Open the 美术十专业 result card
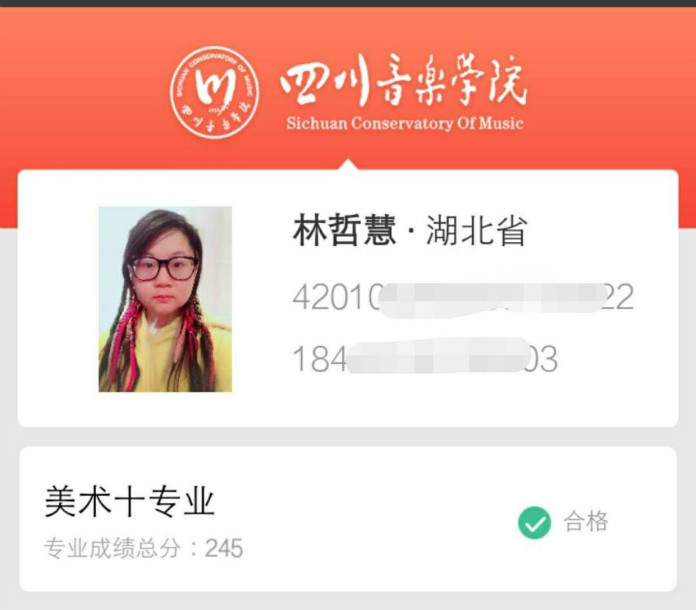This screenshot has height=610, width=696. click(347, 519)
